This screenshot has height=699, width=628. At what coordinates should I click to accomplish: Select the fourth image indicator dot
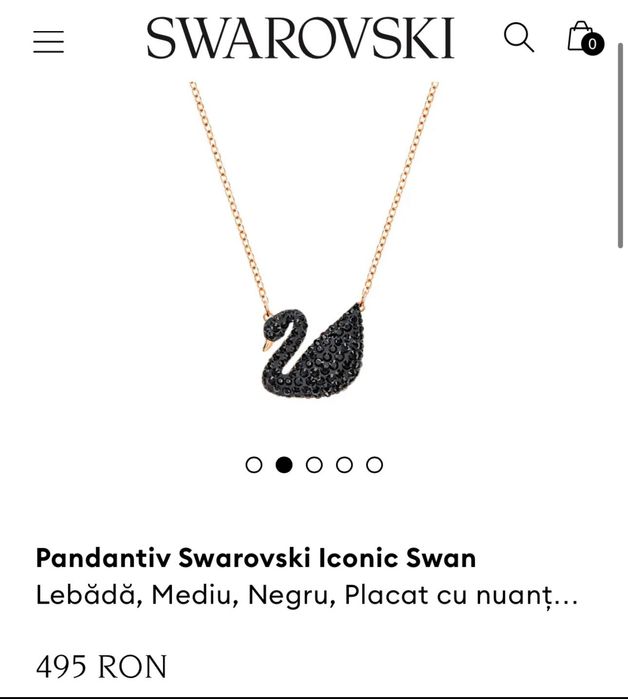[344, 465]
